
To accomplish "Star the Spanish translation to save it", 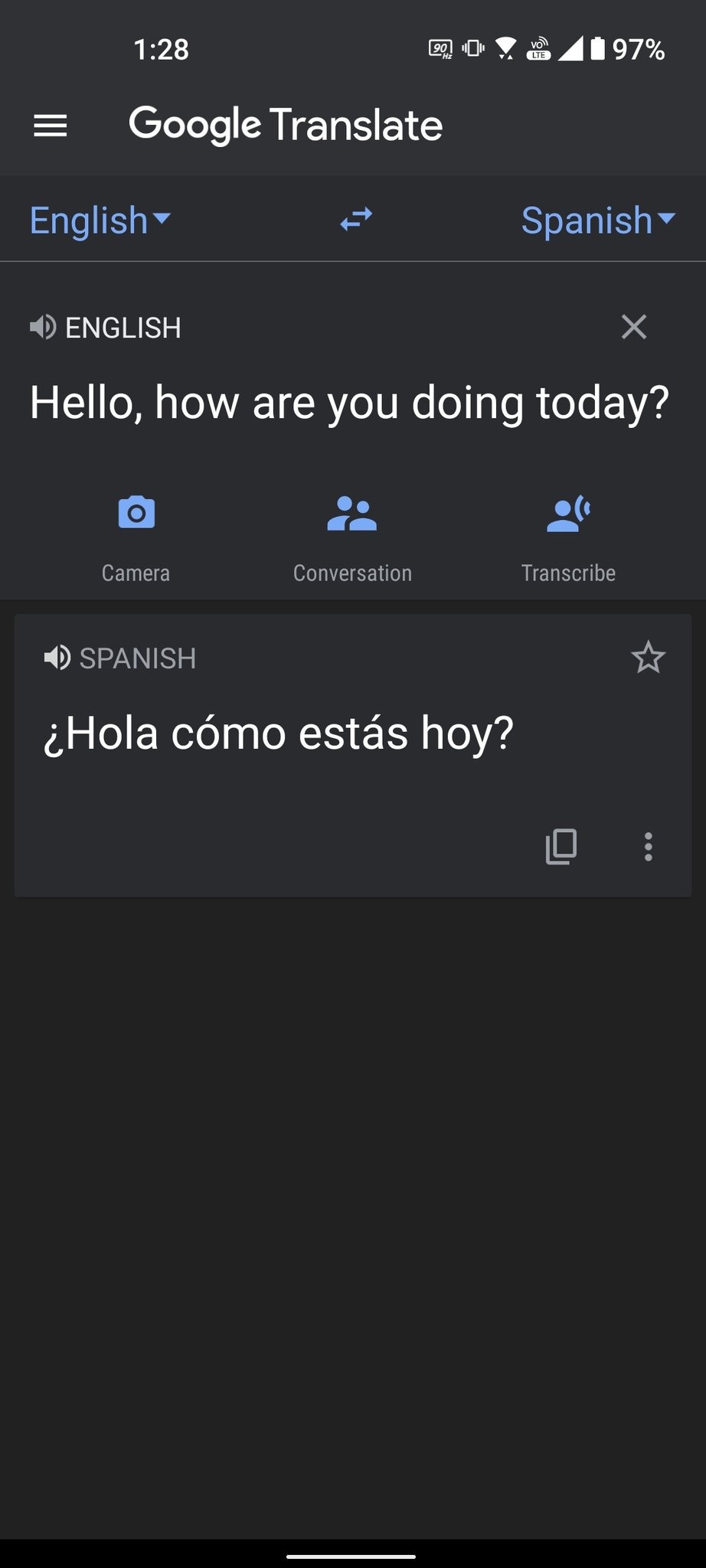I will coord(648,658).
